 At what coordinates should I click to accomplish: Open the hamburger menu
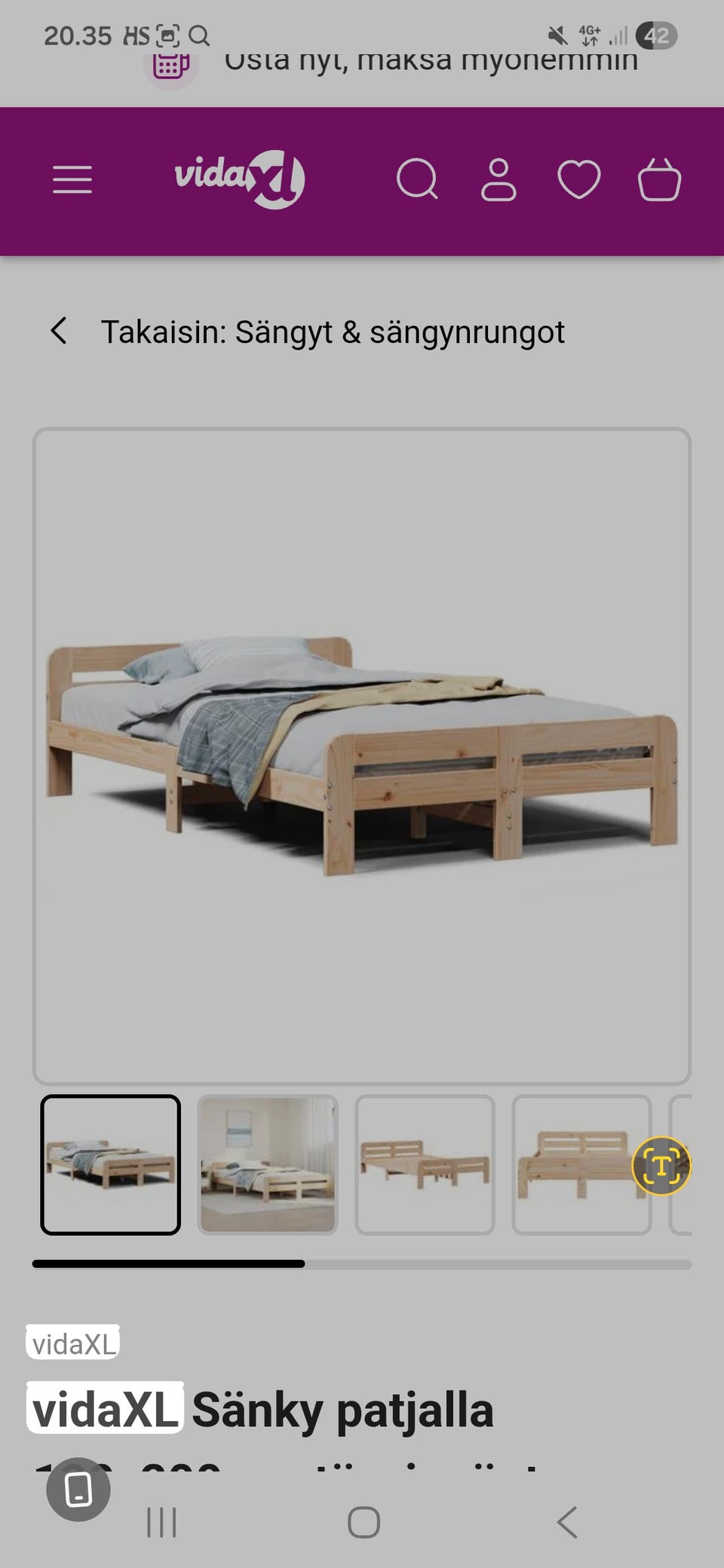[x=72, y=179]
